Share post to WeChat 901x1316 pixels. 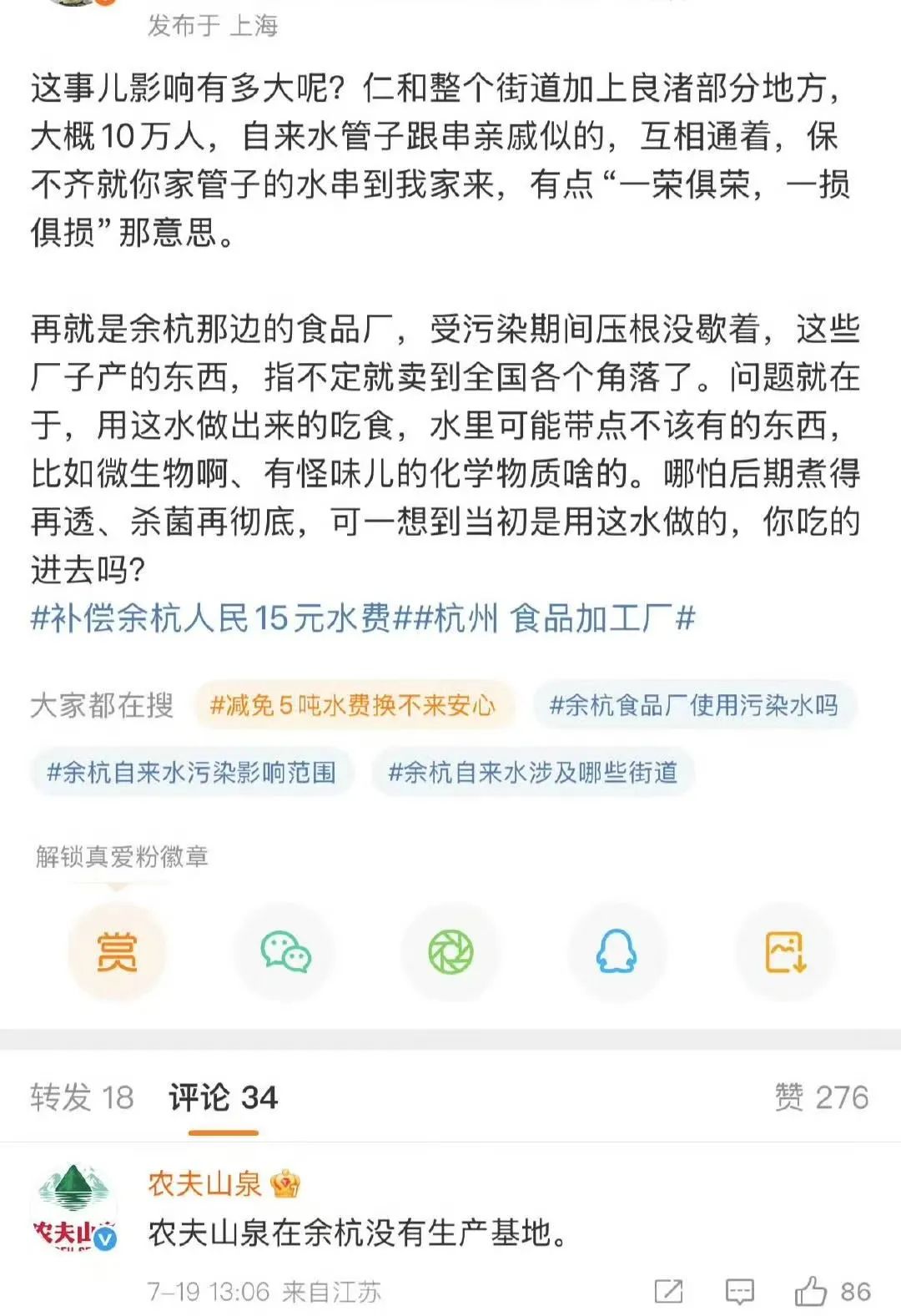tap(284, 951)
